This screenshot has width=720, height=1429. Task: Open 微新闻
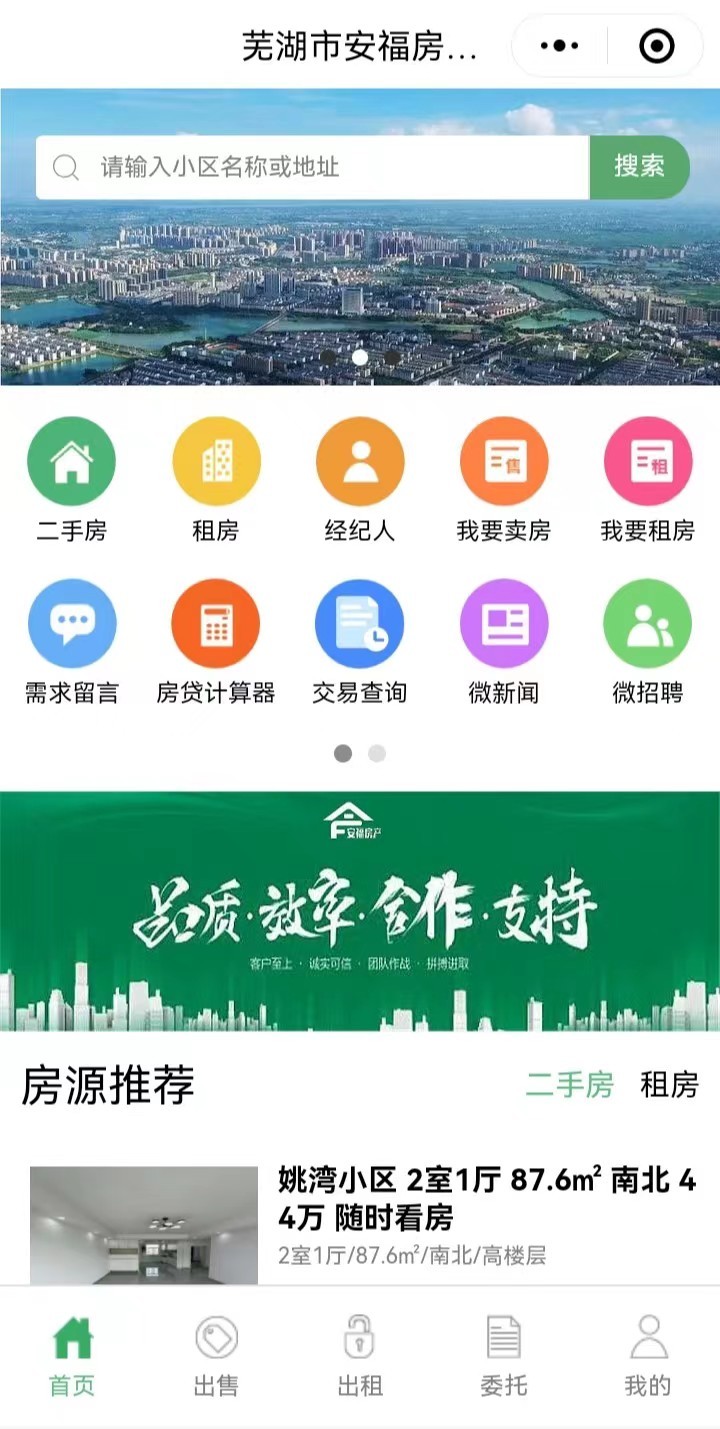click(x=504, y=624)
